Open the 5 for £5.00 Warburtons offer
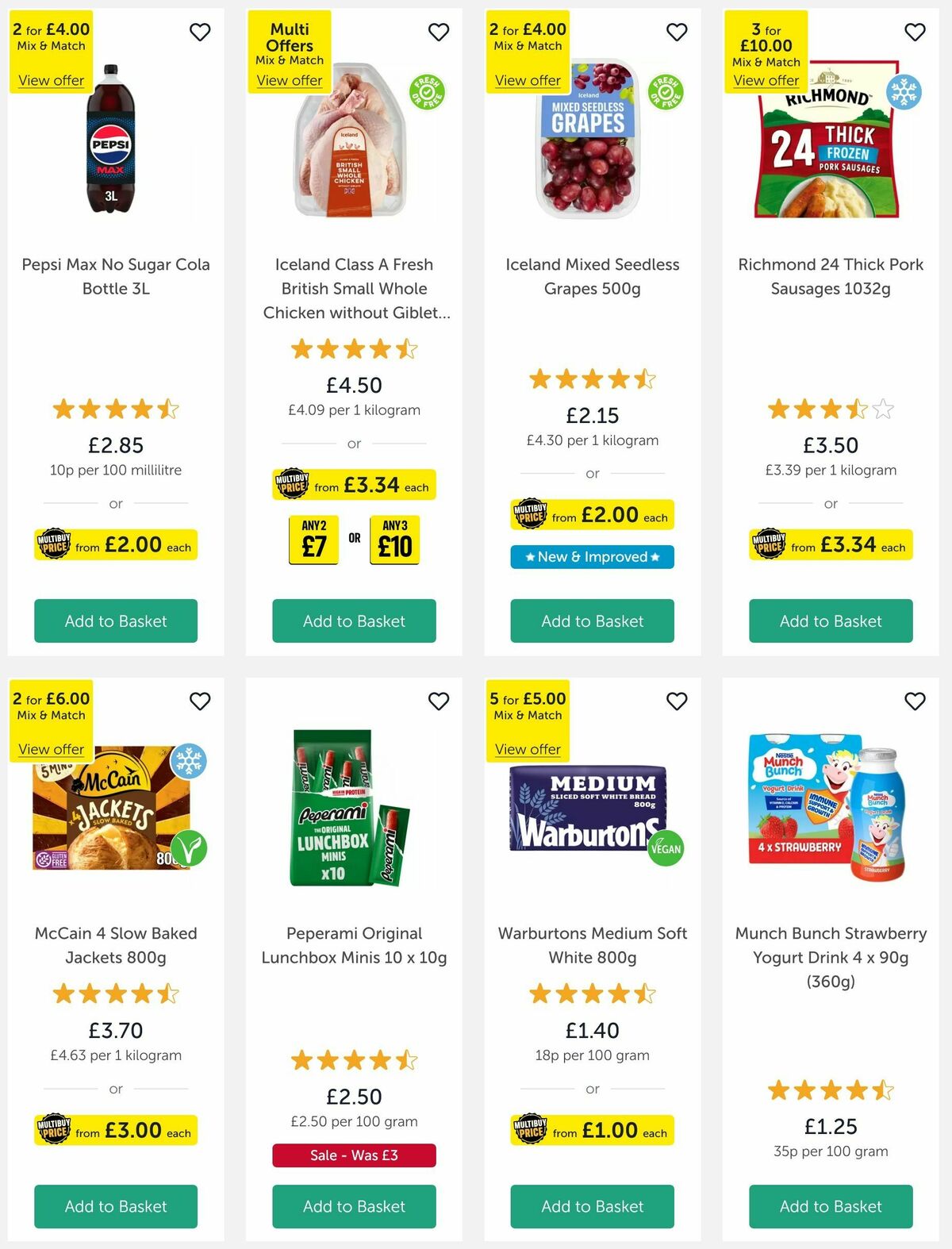This screenshot has width=952, height=1249. pos(527,749)
